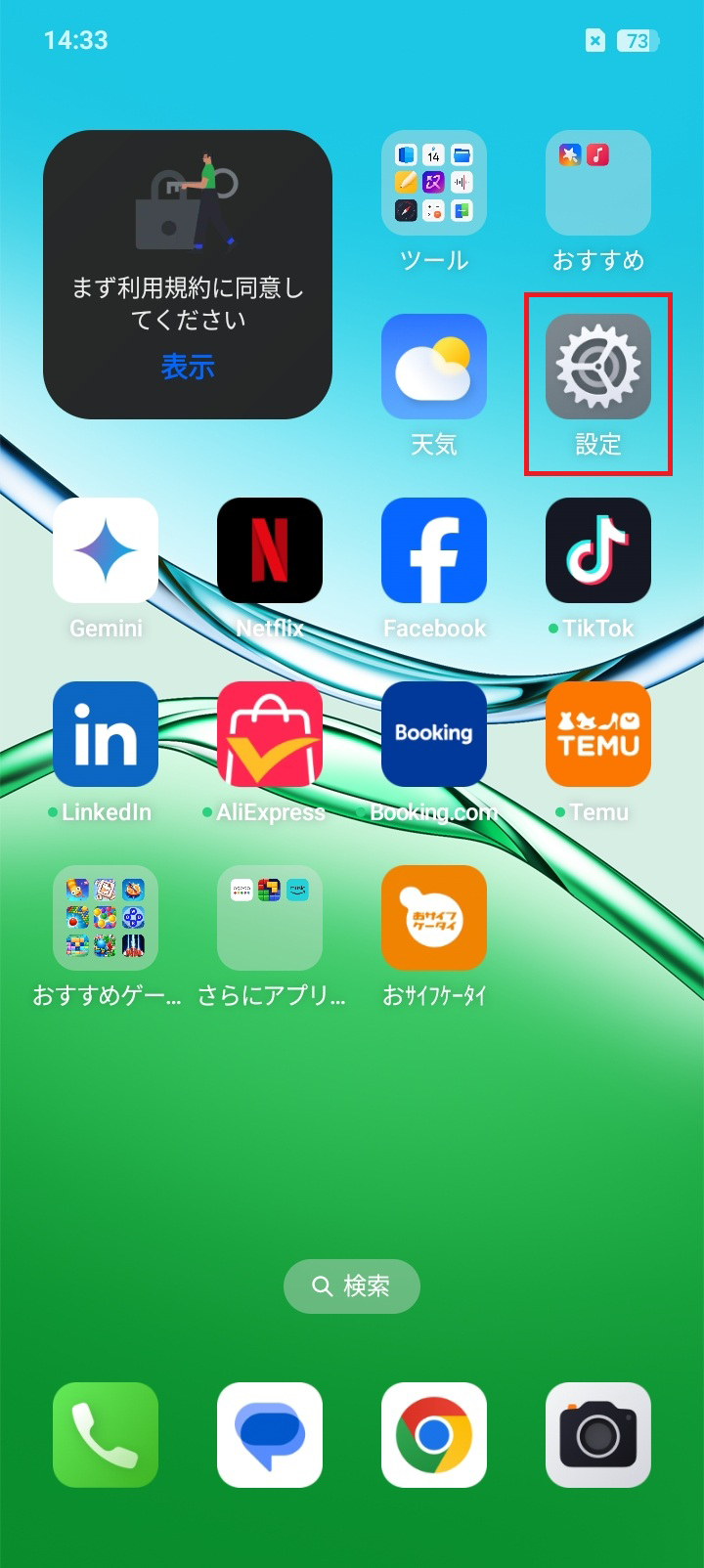The width and height of the screenshot is (704, 1568).
Task: Open the Camera app in the dock
Action: pyautogui.click(x=597, y=1435)
